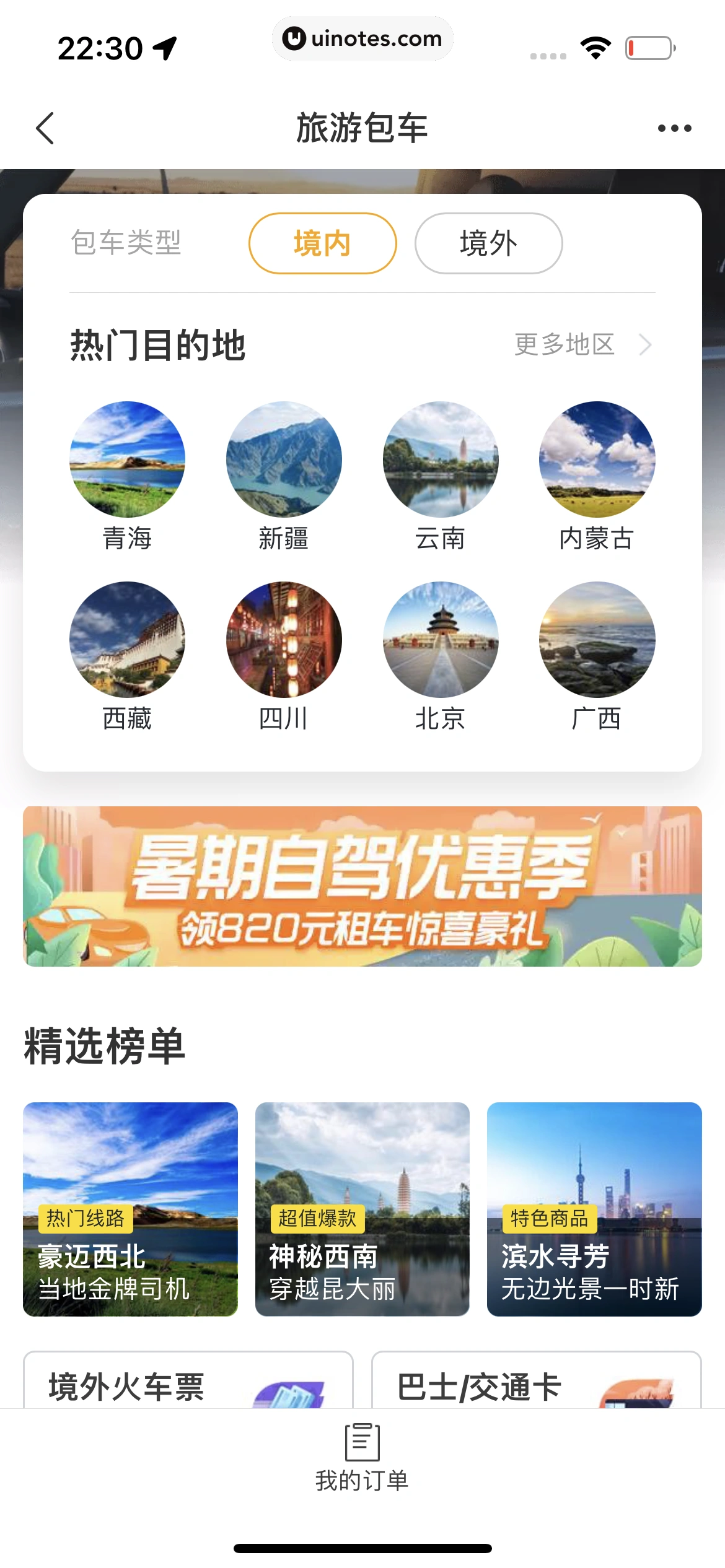Open 更多地区 to see more regions
Screen dimensions: 725x1568
pyautogui.click(x=582, y=344)
